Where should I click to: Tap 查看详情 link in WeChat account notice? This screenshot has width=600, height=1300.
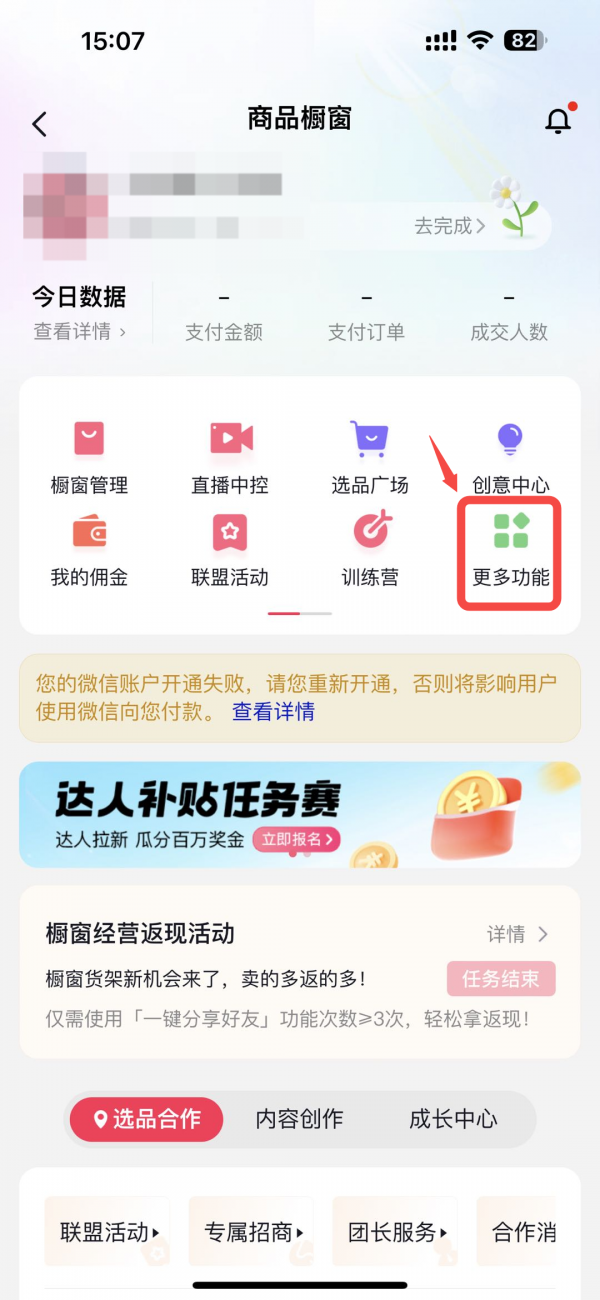tap(274, 712)
